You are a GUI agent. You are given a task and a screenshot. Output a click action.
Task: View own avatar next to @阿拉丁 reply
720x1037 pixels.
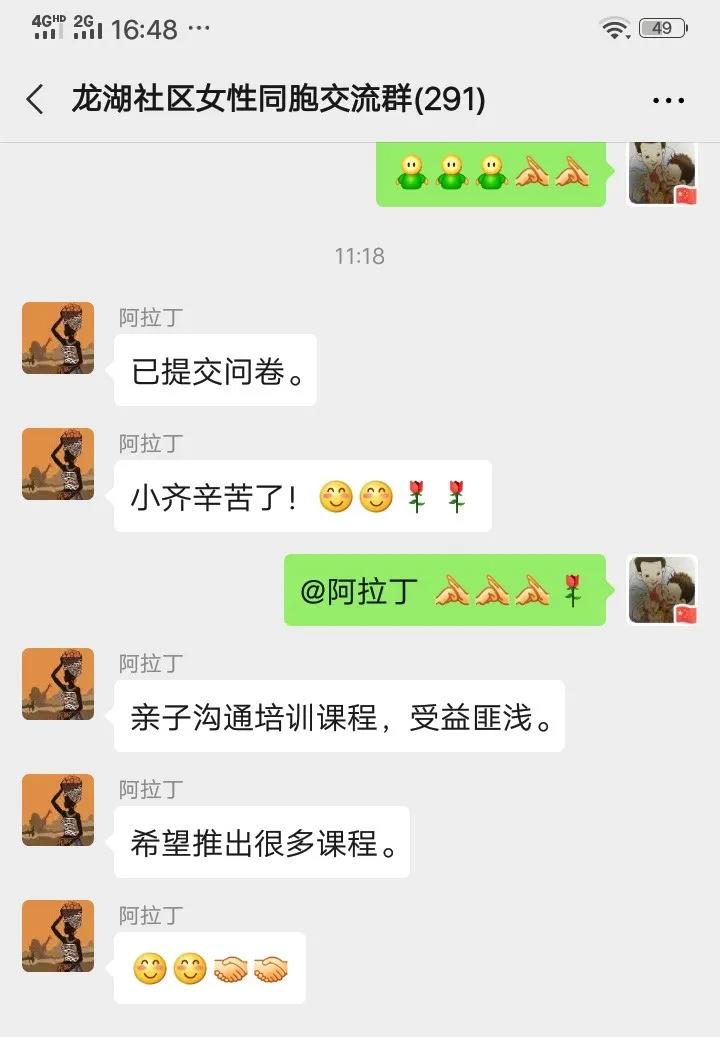click(662, 590)
